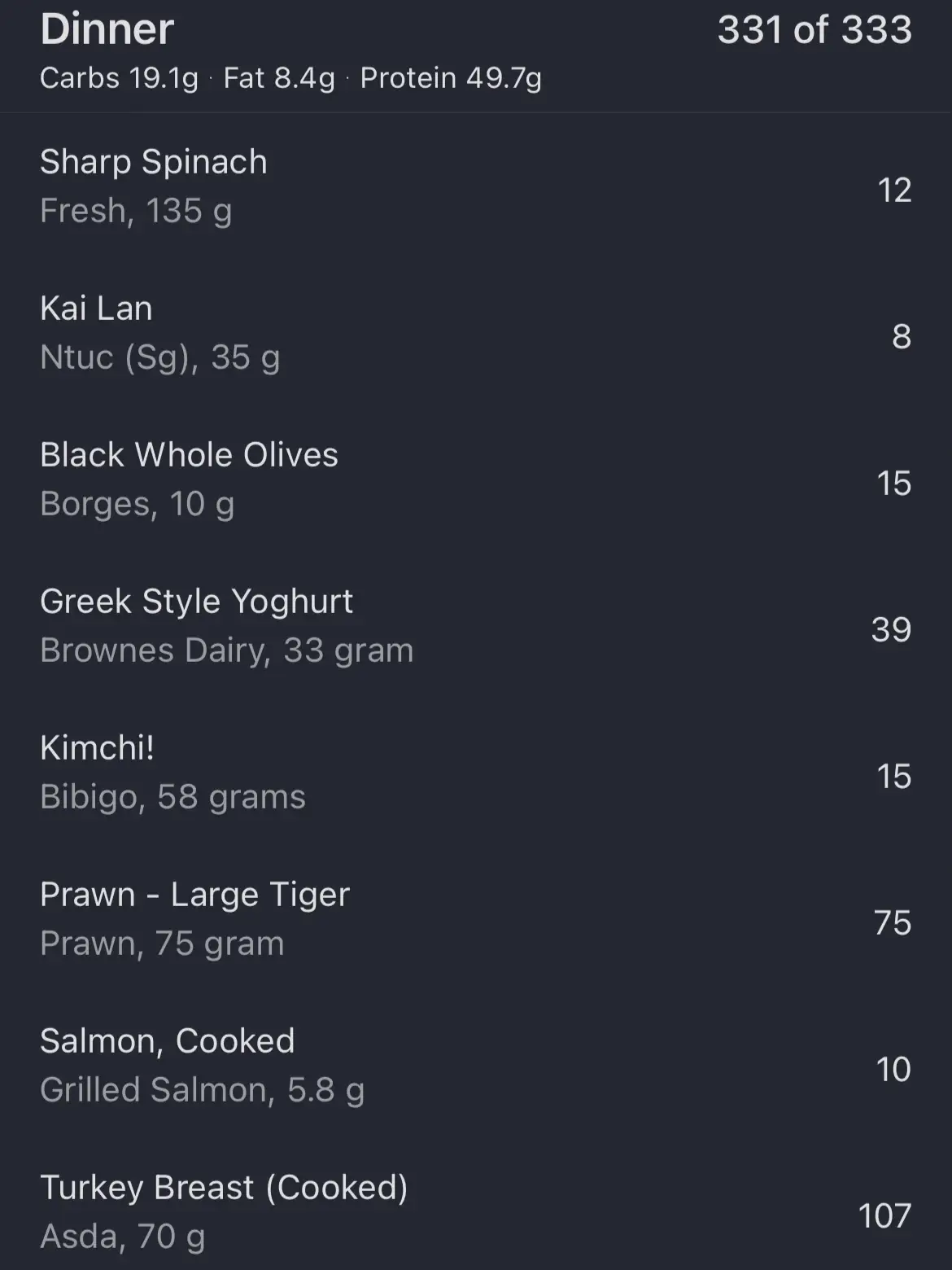
Task: Open the Black Whole Olives entry
Action: 189,455
